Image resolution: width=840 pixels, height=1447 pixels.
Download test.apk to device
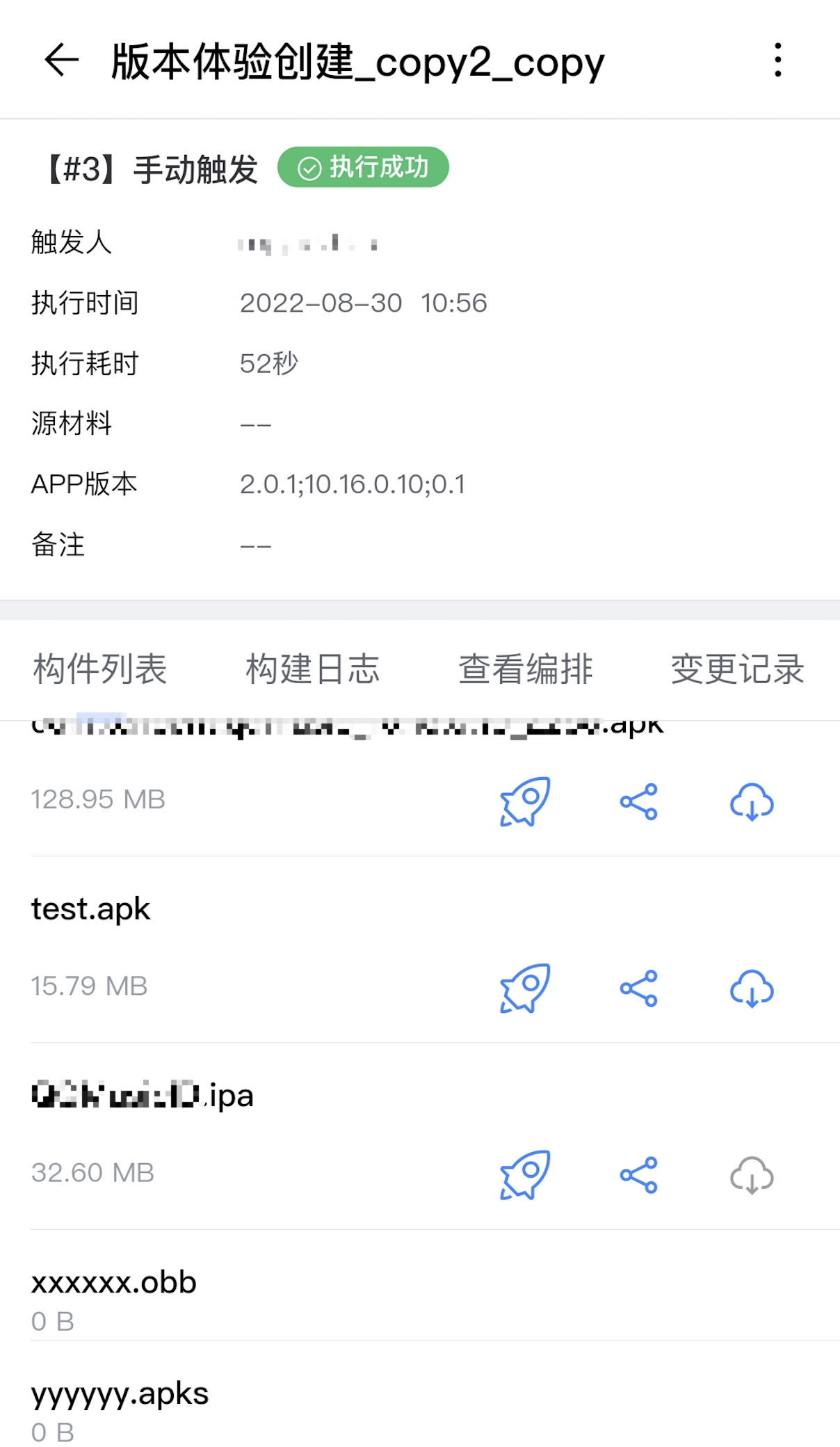(x=751, y=991)
